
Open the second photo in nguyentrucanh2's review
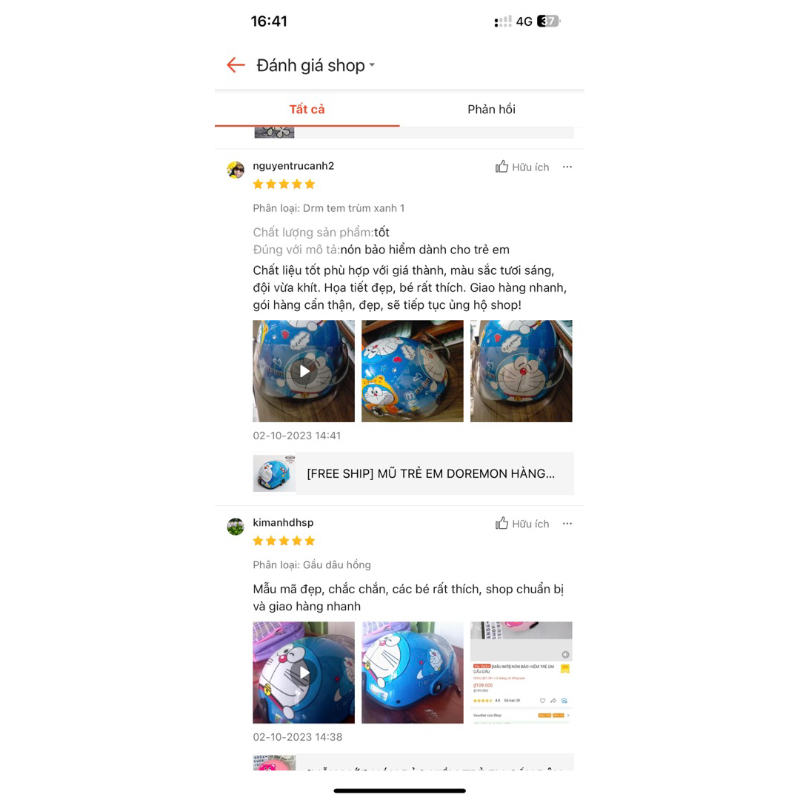412,371
